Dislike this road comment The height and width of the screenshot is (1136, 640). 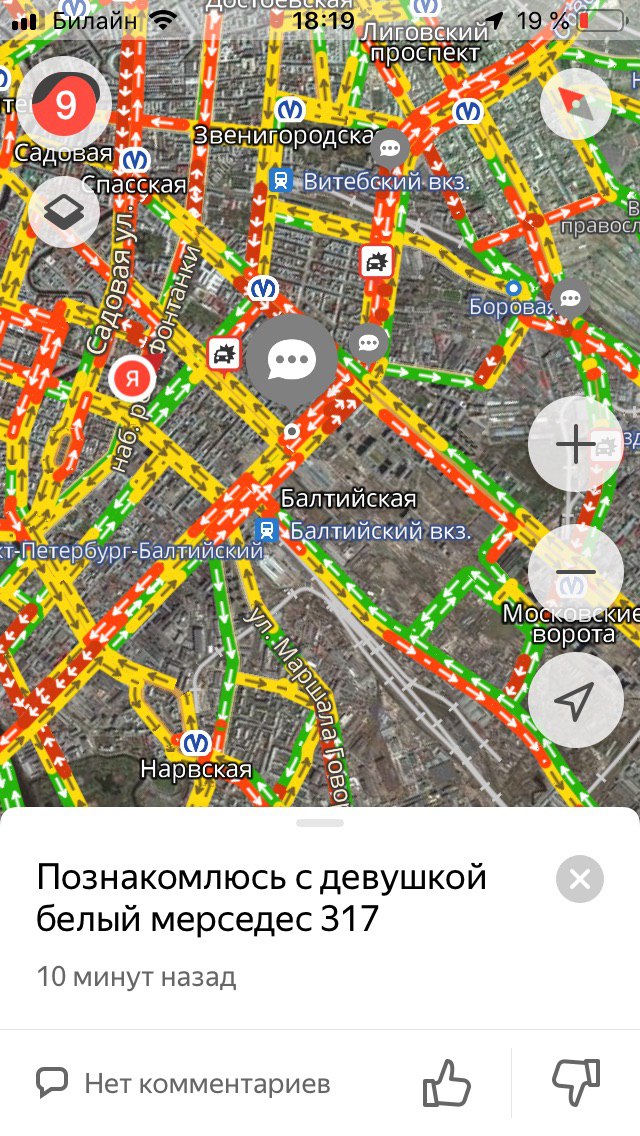pyautogui.click(x=576, y=1082)
